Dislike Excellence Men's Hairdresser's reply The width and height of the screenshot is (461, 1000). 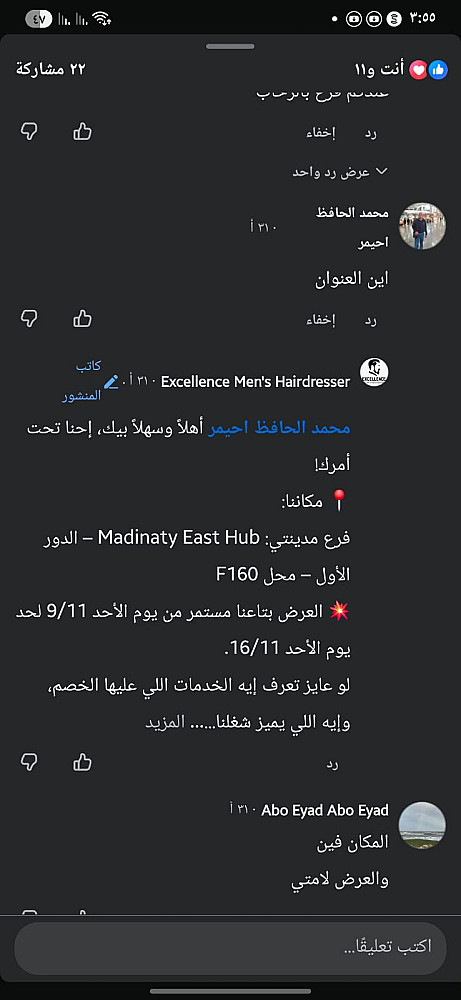coord(29,762)
